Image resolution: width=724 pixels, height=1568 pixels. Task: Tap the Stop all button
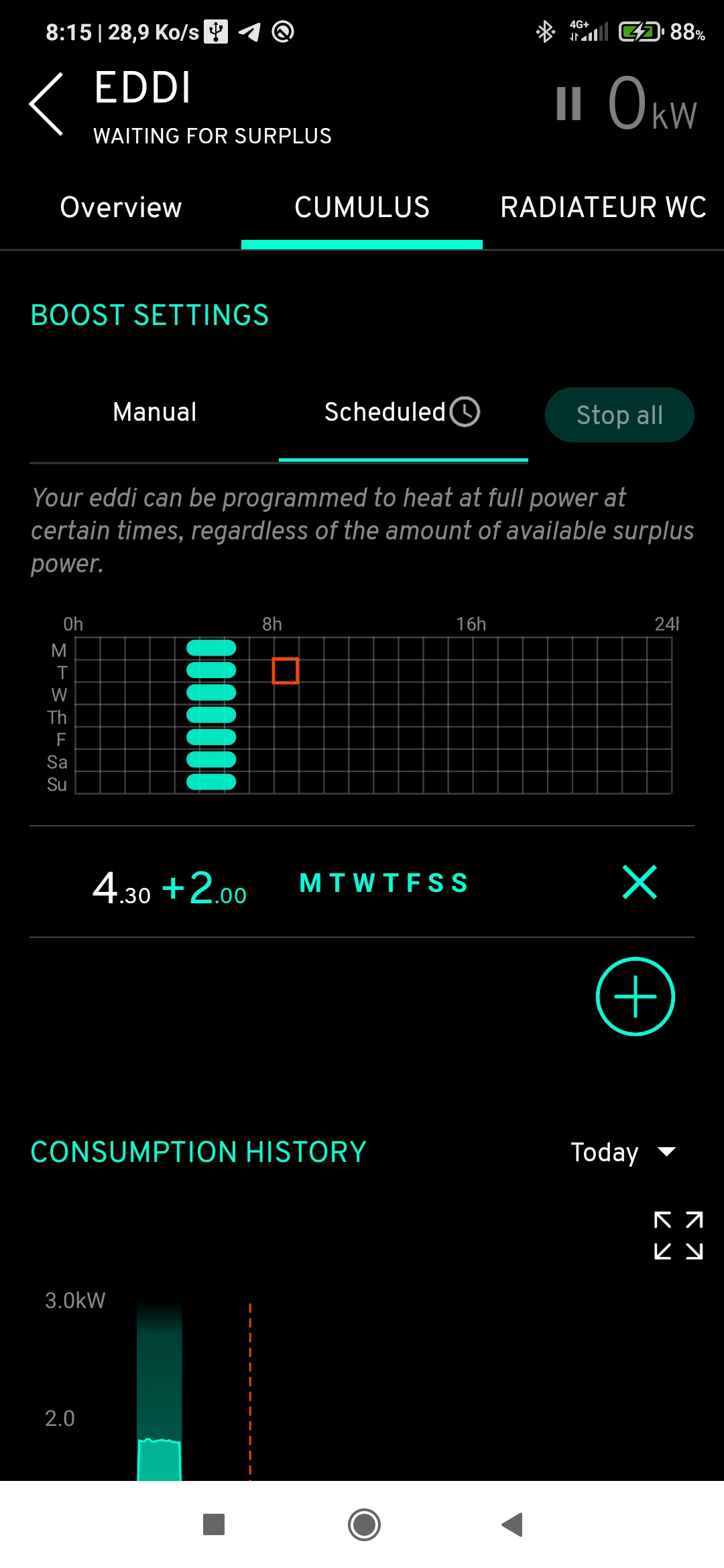click(x=619, y=415)
